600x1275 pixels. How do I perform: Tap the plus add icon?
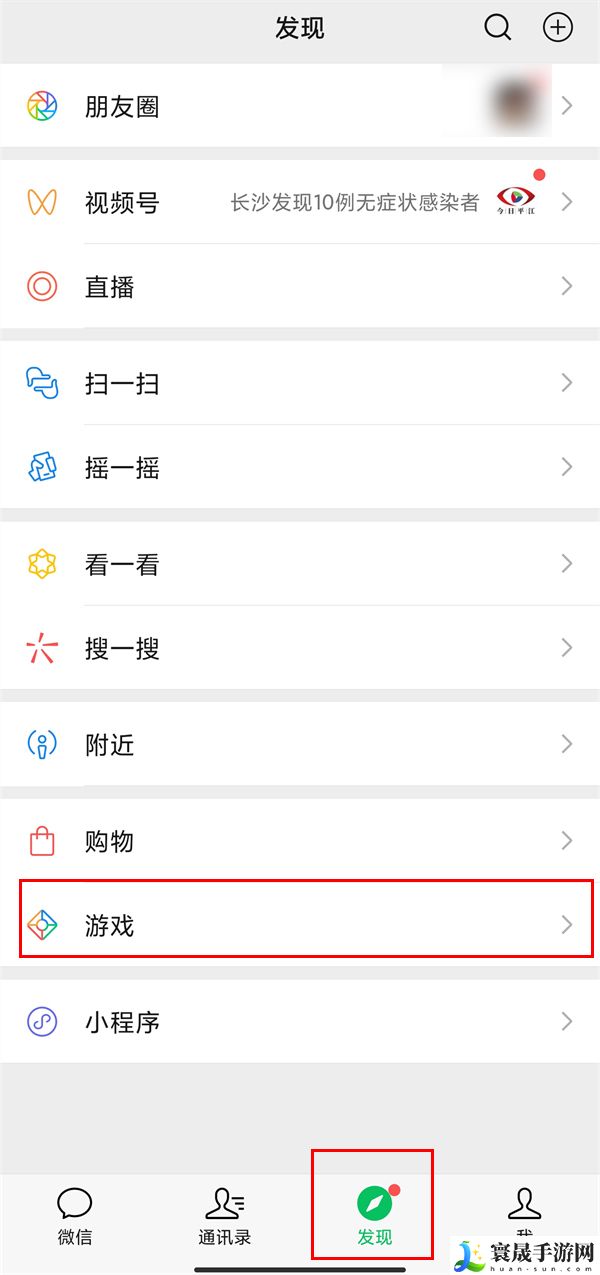click(x=557, y=27)
